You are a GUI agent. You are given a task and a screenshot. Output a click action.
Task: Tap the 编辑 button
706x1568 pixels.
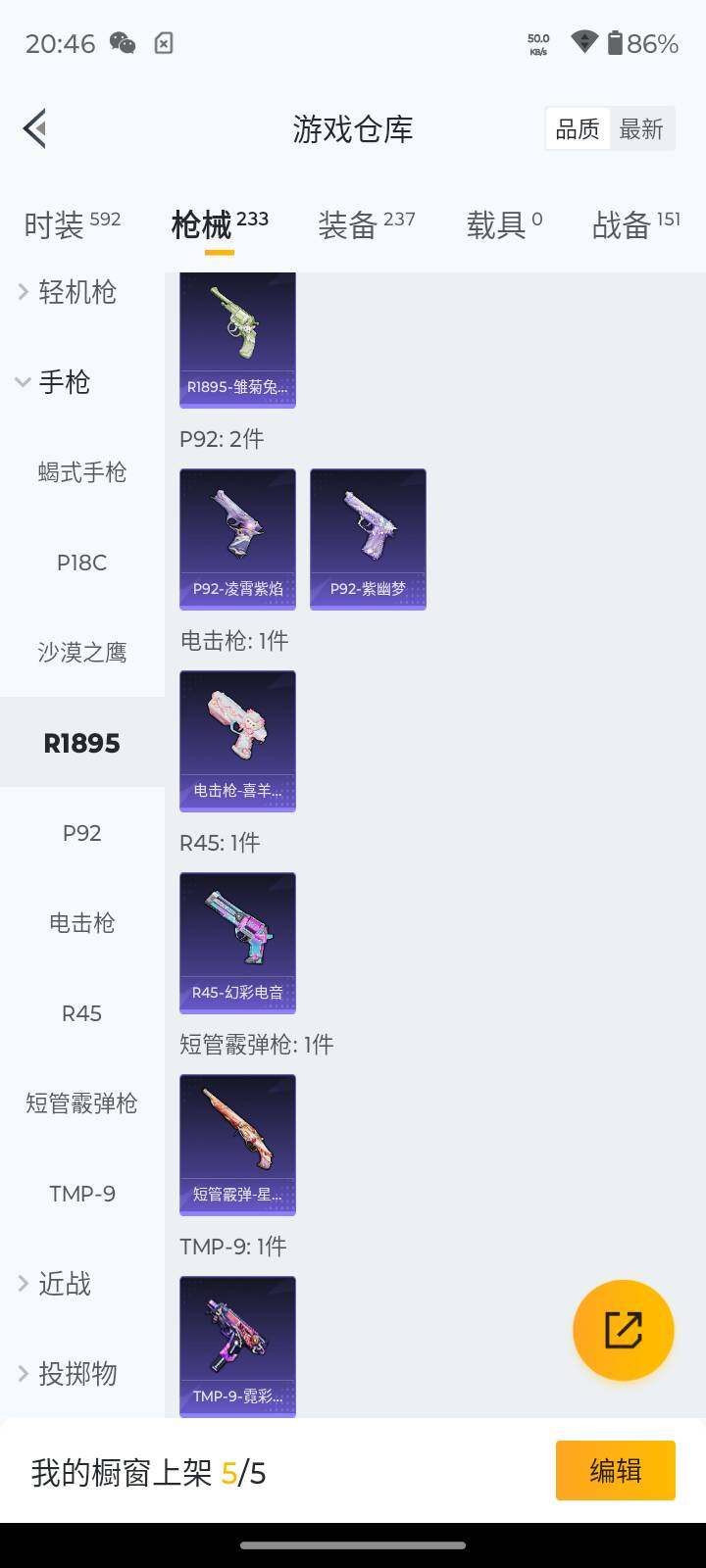tap(615, 1470)
